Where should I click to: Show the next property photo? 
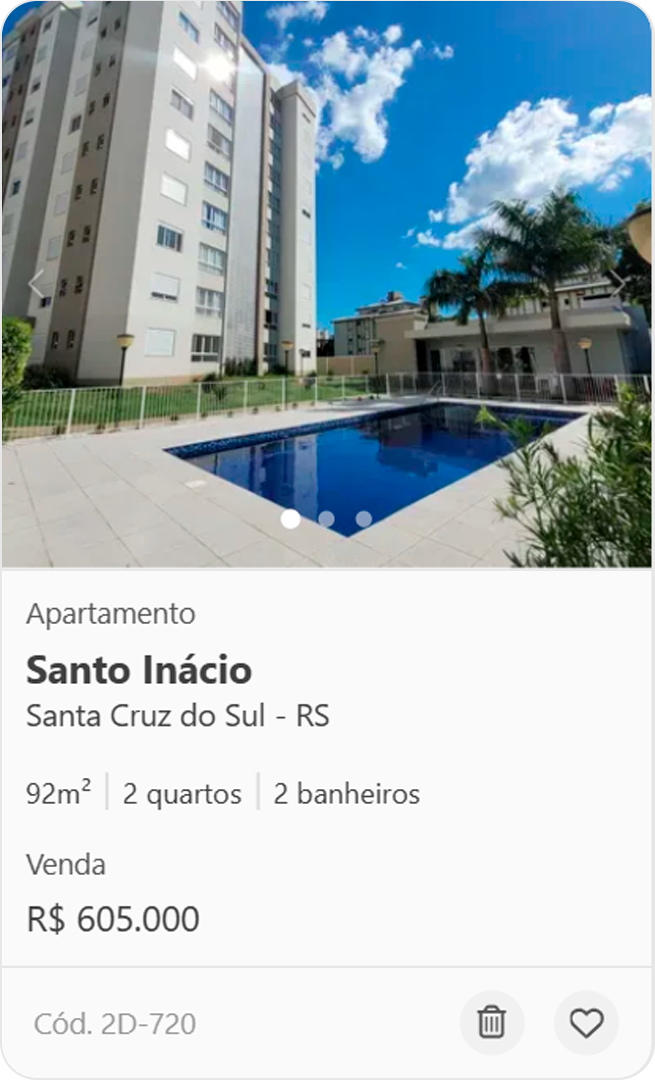tap(619, 284)
